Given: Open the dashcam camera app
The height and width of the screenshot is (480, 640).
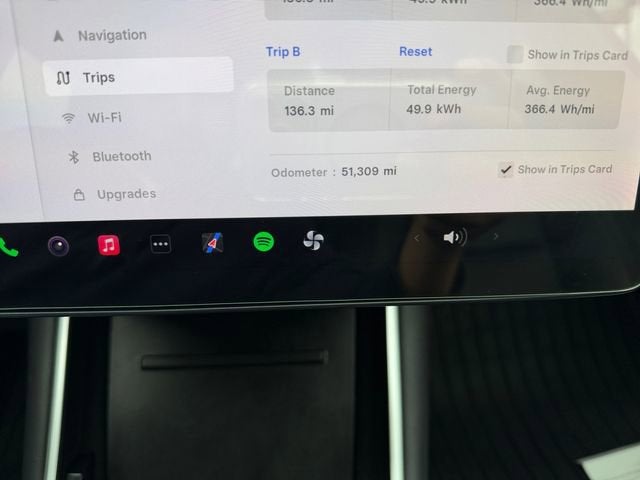Looking at the screenshot, I should (59, 244).
